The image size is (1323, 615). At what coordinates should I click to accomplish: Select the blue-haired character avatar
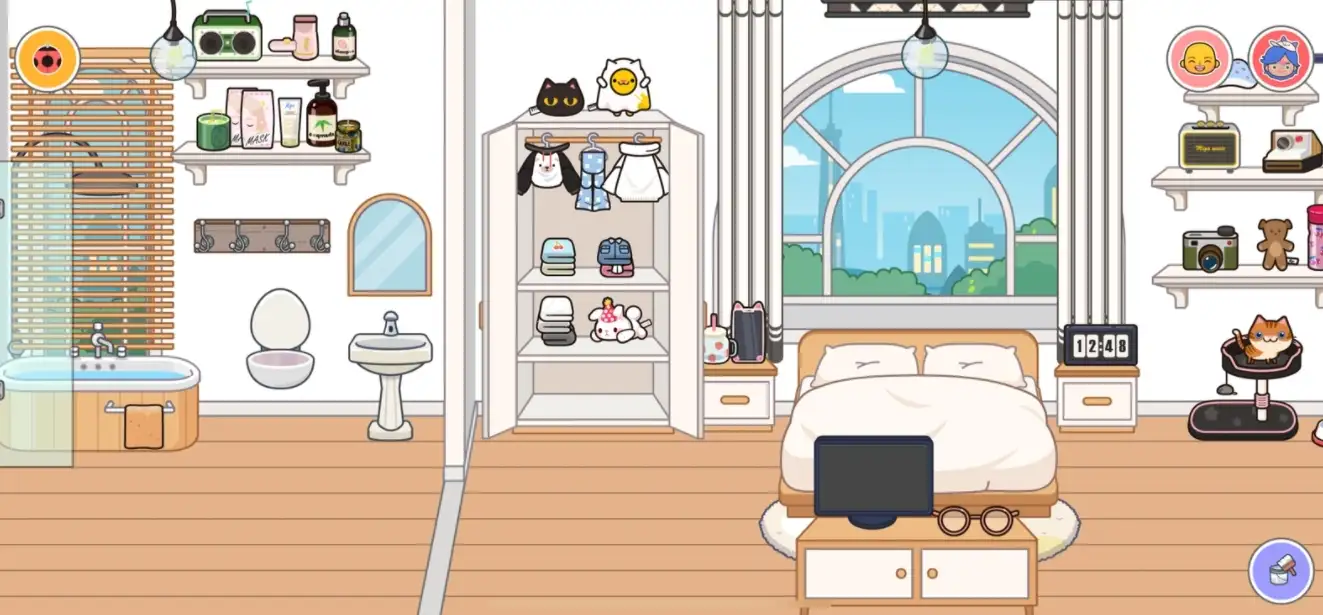click(x=1280, y=59)
